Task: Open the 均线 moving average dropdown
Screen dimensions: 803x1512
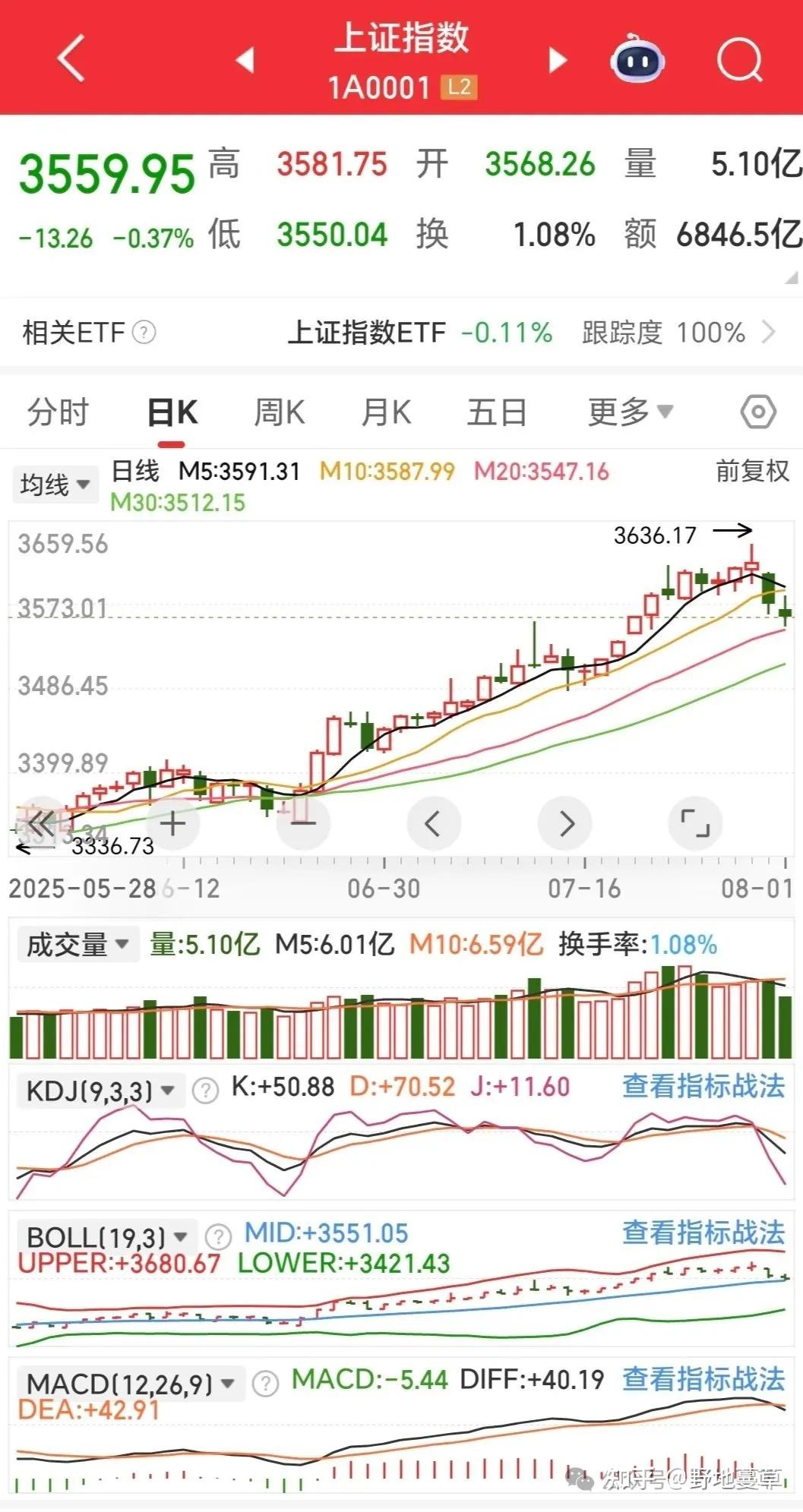Action: click(x=53, y=483)
